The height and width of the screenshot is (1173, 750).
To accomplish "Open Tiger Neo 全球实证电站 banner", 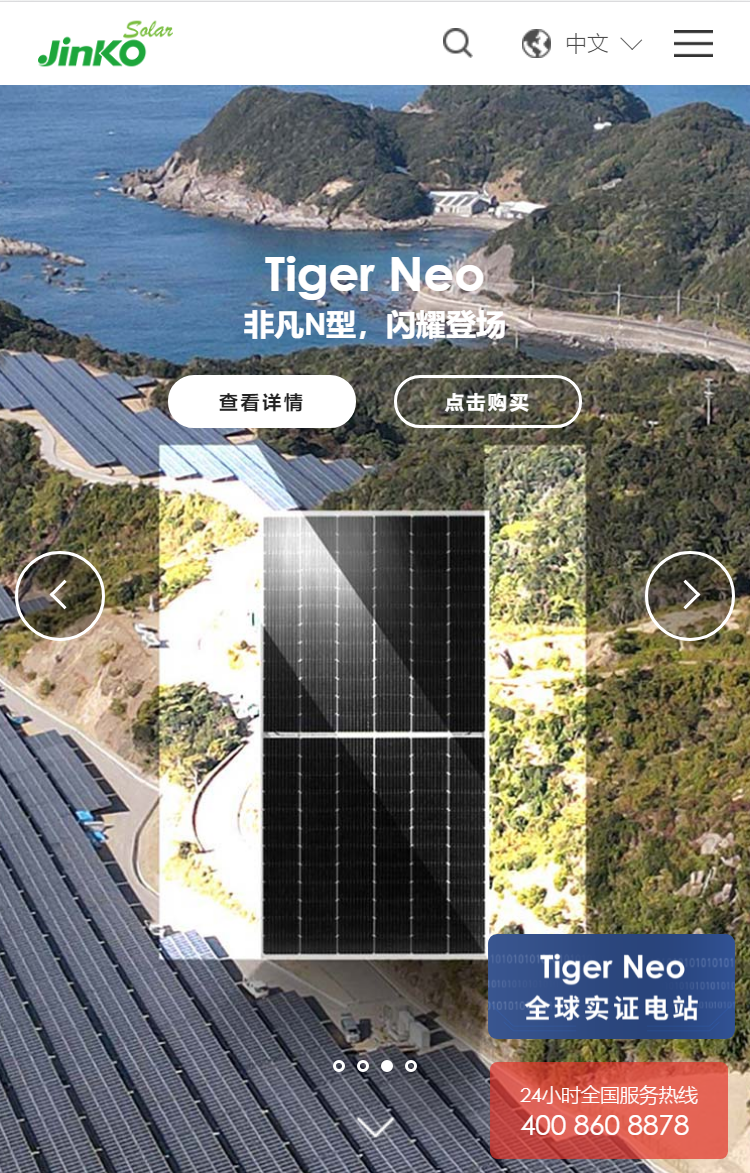I will (612, 986).
